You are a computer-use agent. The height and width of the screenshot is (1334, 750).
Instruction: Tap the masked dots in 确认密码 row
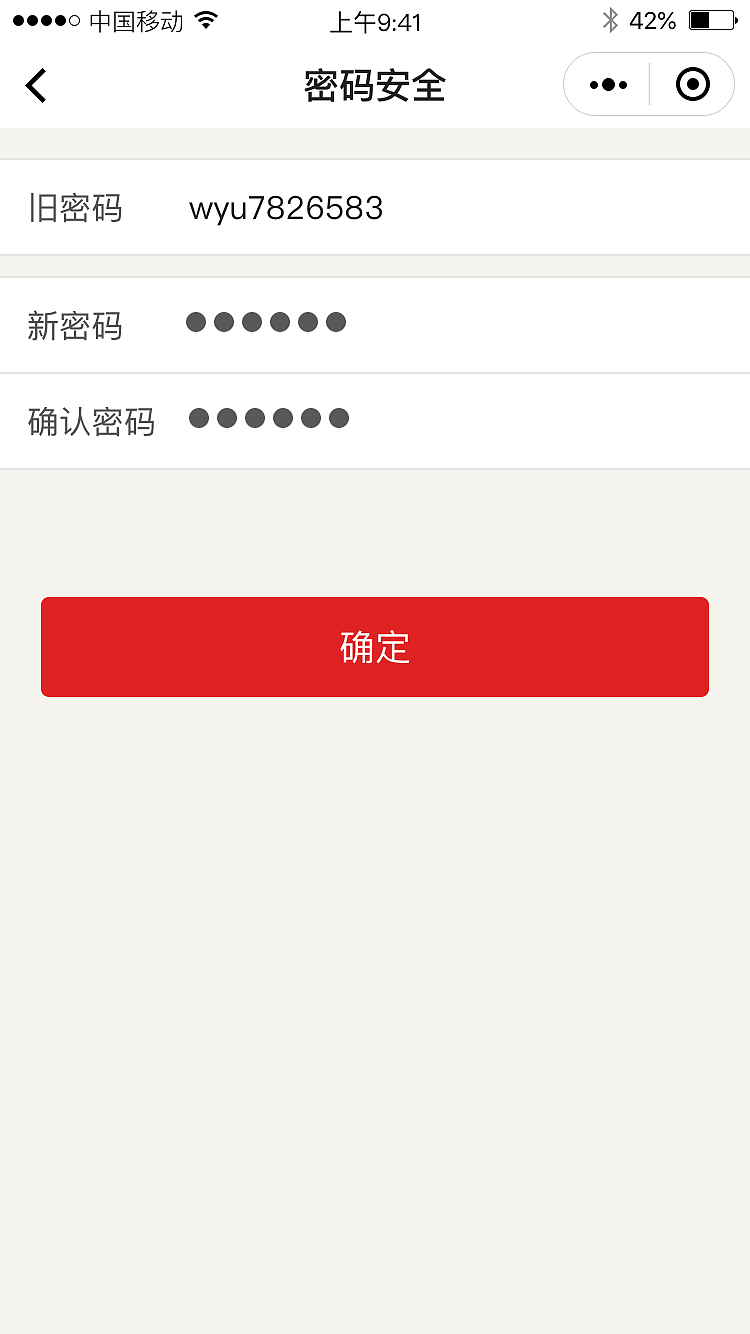[268, 417]
